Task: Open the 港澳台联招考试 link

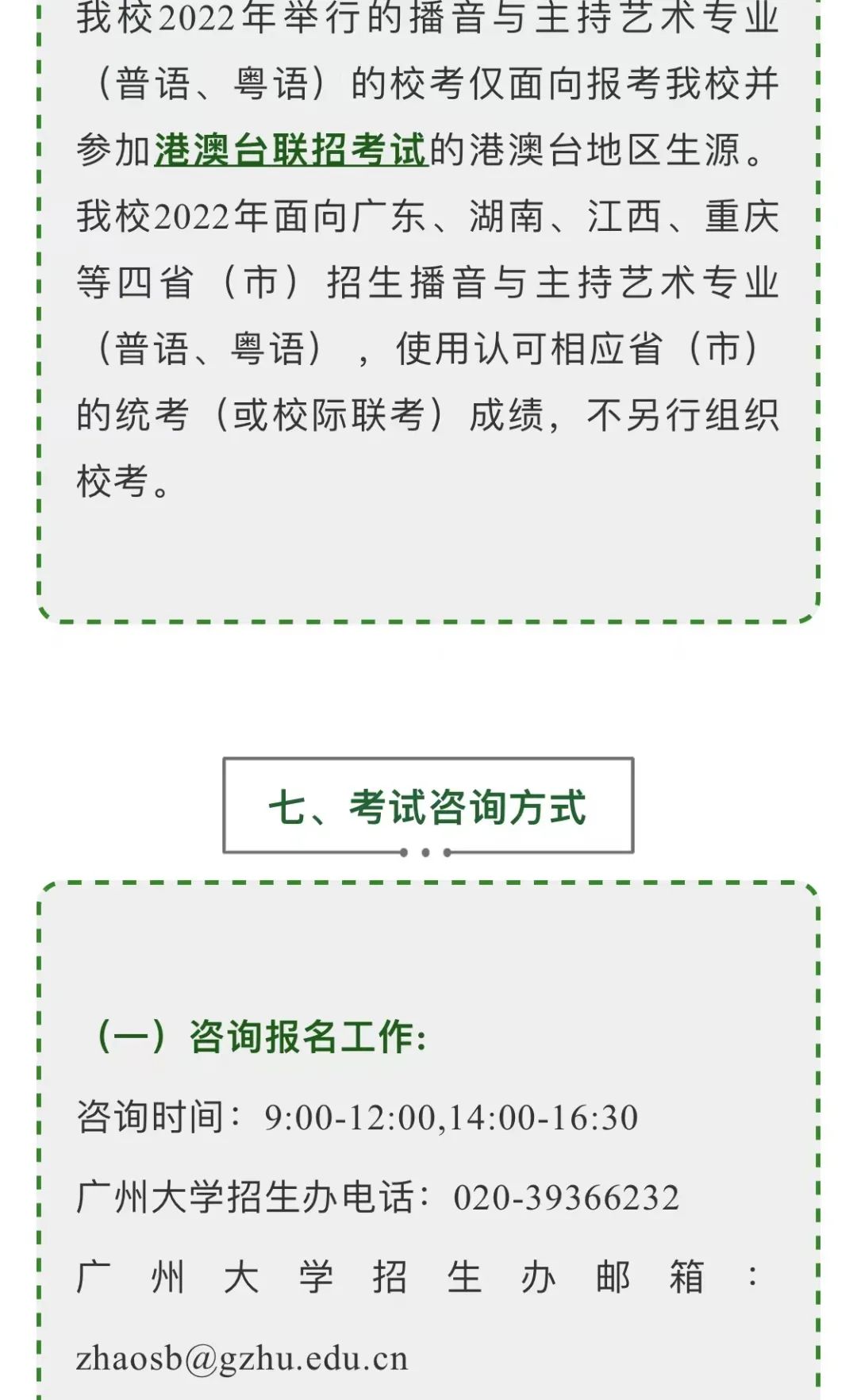Action: tap(290, 150)
